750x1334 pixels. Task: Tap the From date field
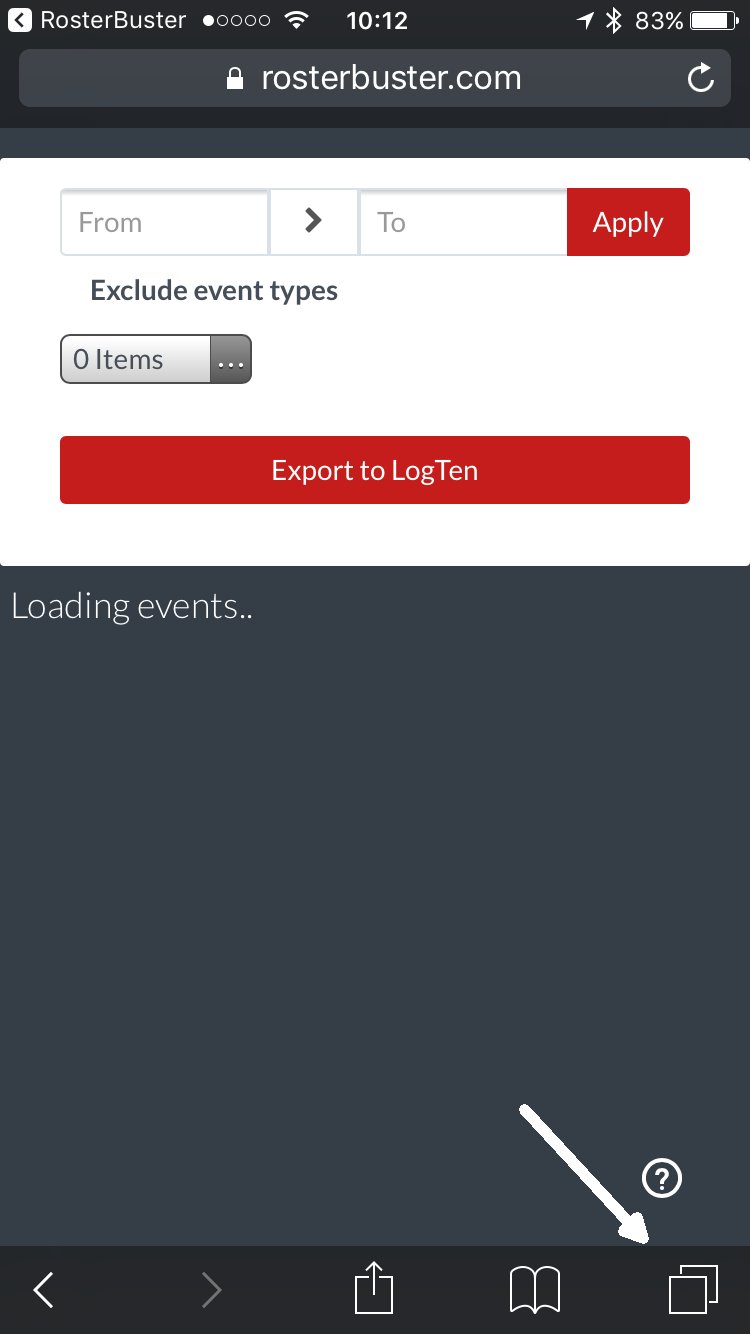point(165,222)
